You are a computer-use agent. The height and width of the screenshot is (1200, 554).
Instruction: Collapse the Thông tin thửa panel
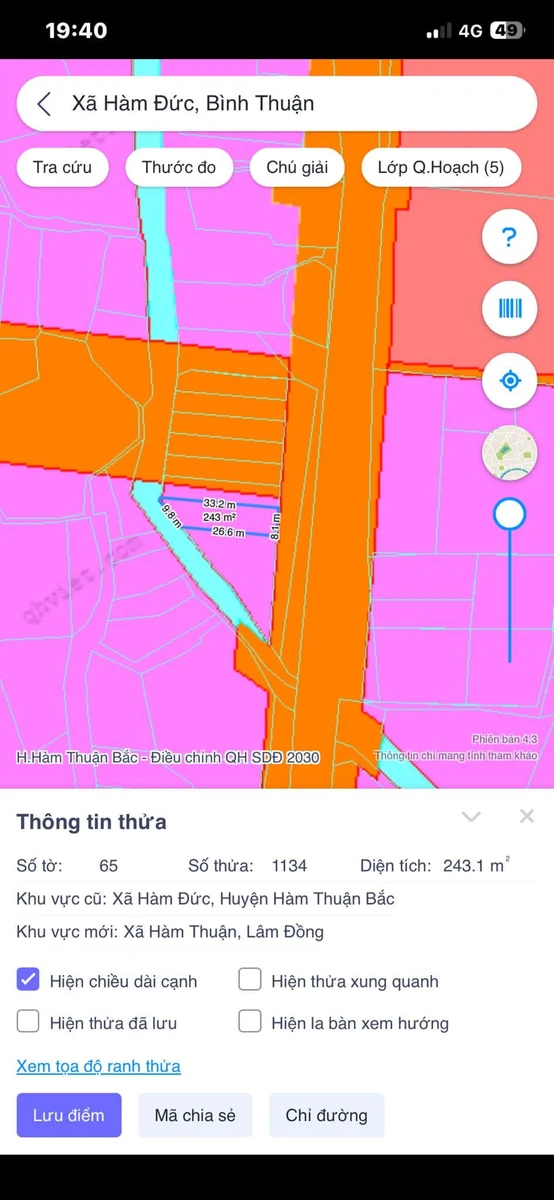(471, 817)
